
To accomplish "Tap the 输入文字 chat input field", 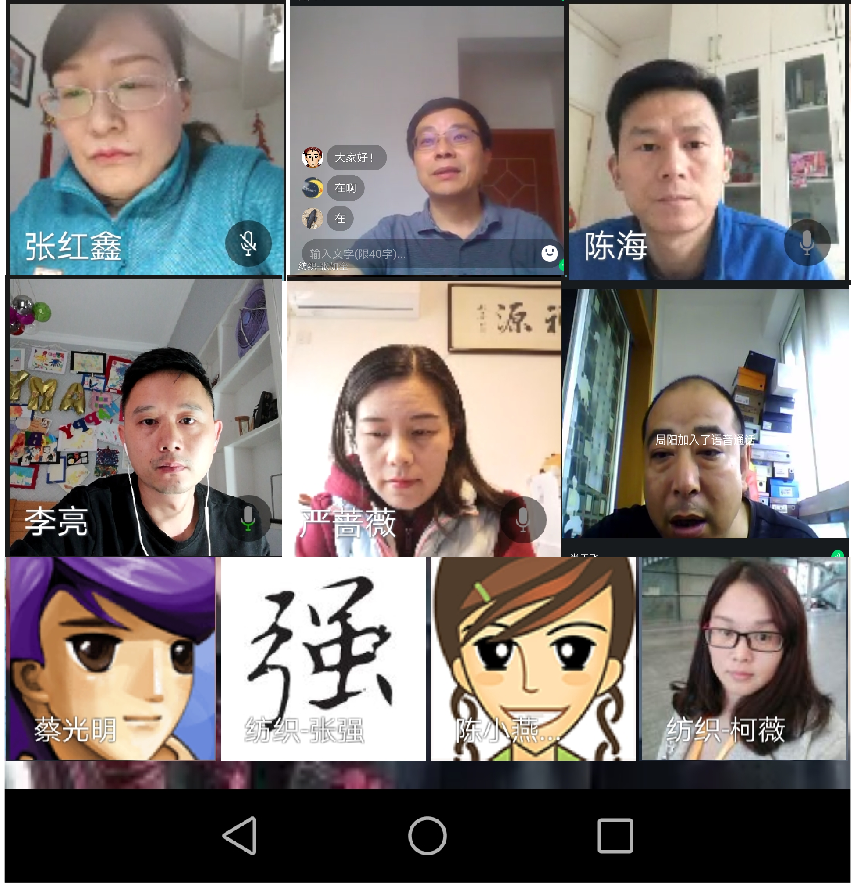I will [x=420, y=254].
